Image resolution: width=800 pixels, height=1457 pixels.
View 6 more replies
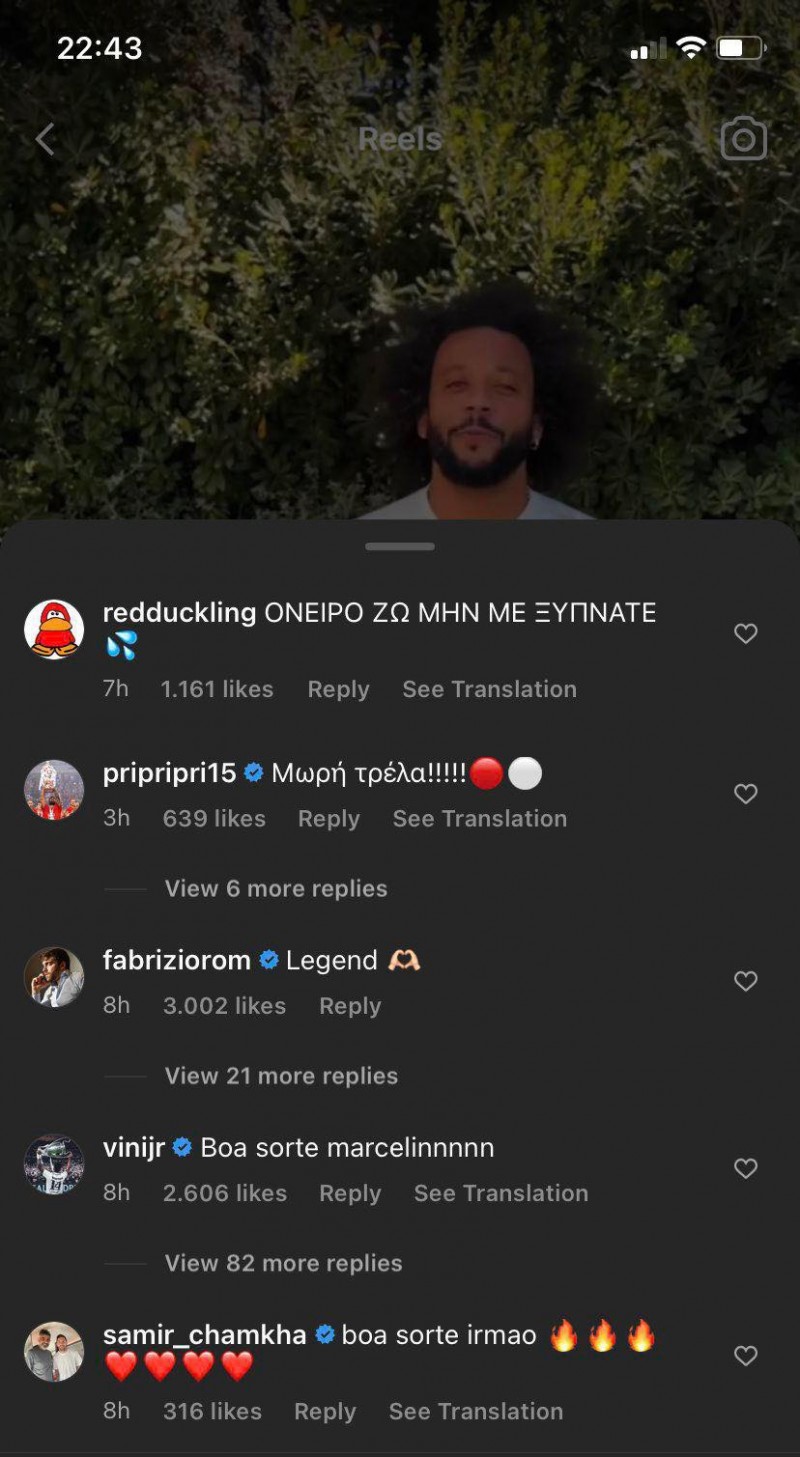point(275,888)
